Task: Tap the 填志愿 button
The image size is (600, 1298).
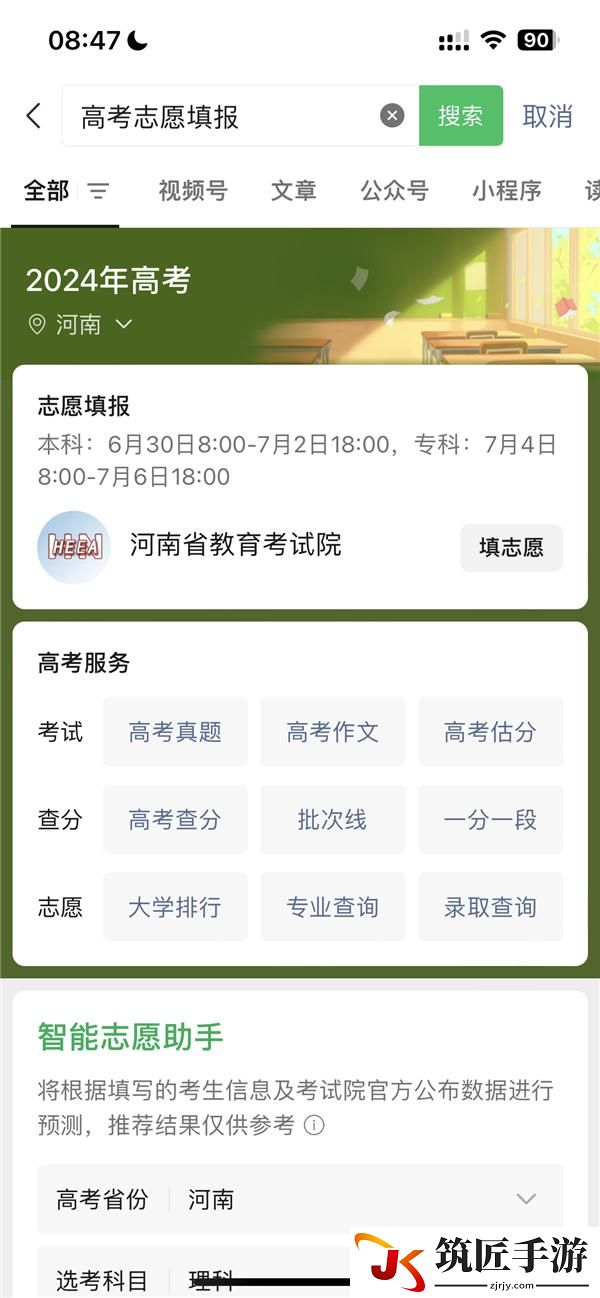Action: [x=511, y=547]
